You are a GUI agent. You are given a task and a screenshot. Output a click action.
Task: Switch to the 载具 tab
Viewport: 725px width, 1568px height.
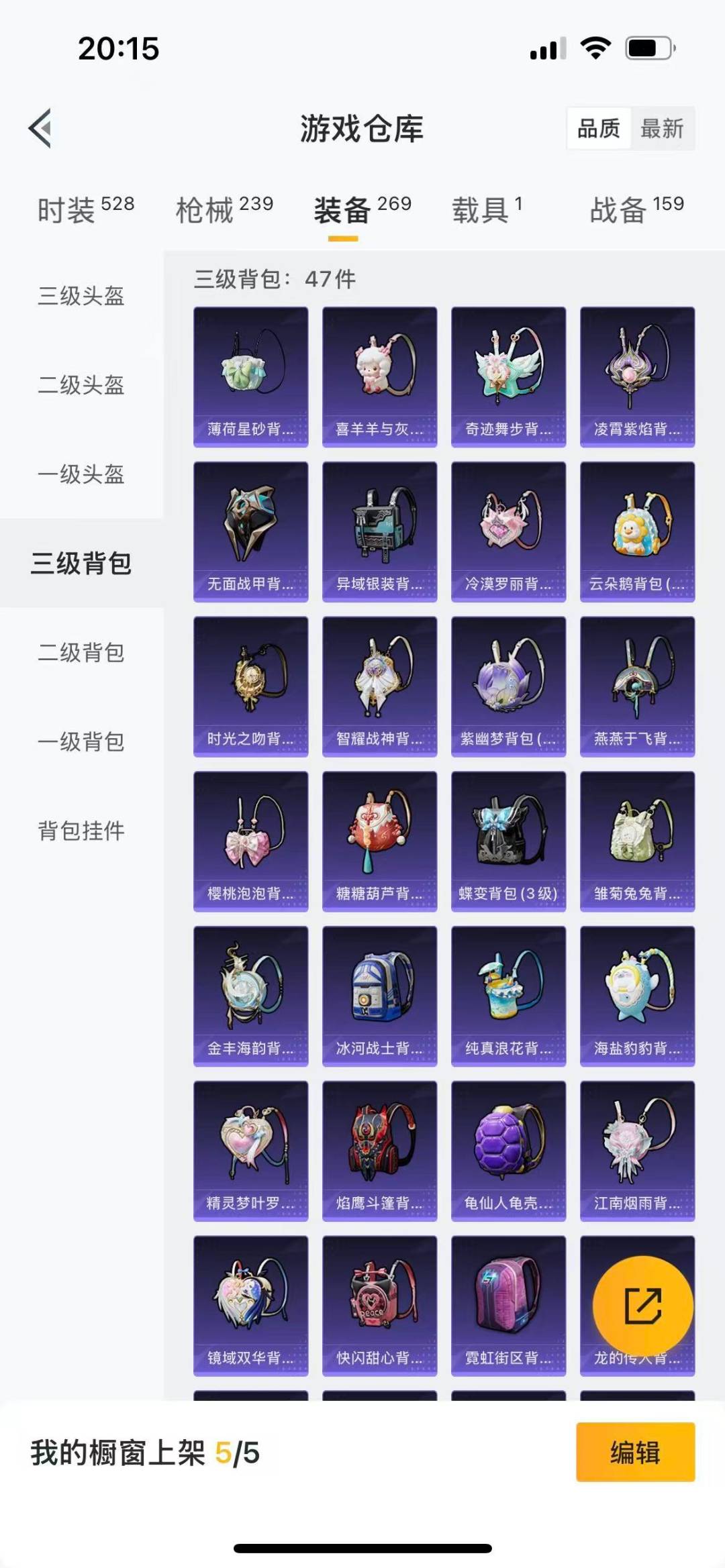click(483, 208)
